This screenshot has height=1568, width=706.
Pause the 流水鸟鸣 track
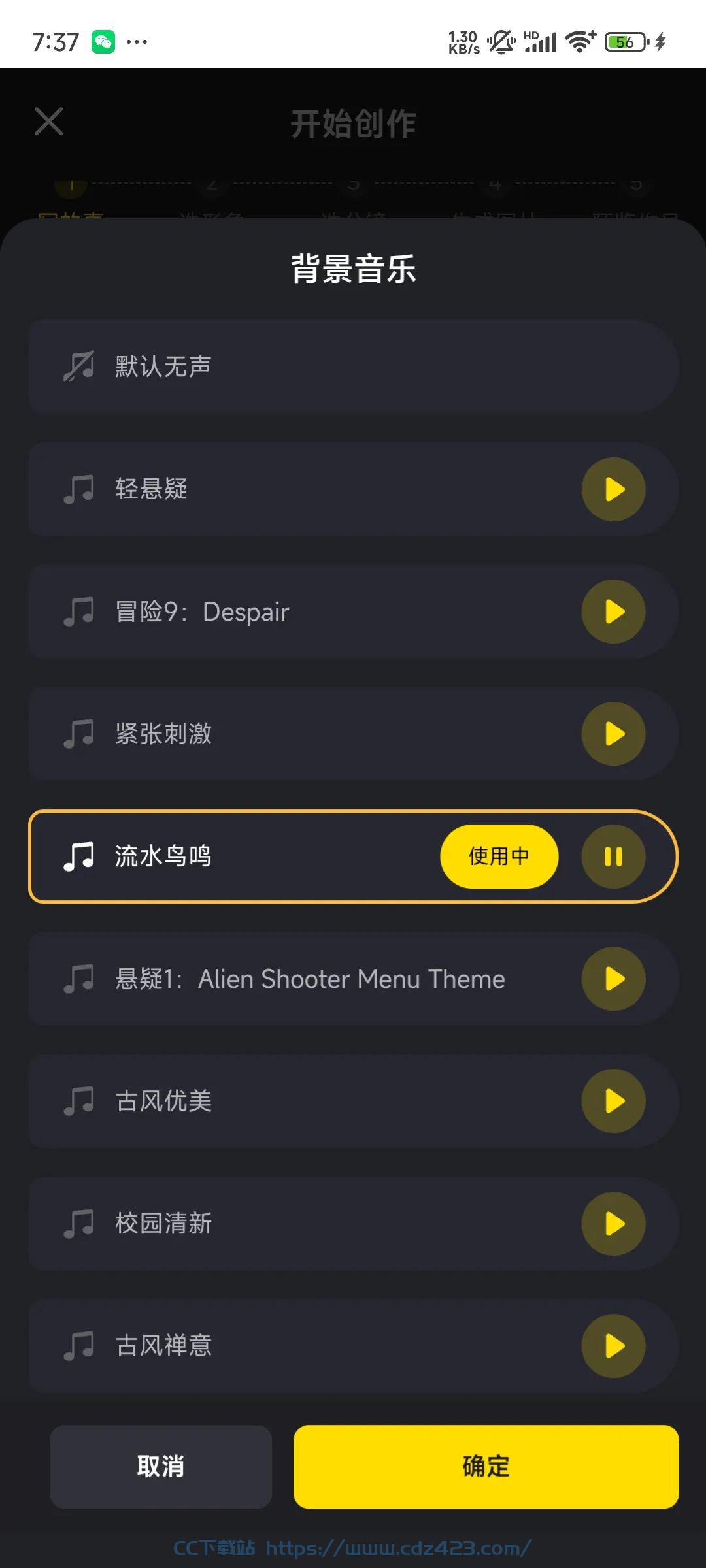(x=613, y=857)
